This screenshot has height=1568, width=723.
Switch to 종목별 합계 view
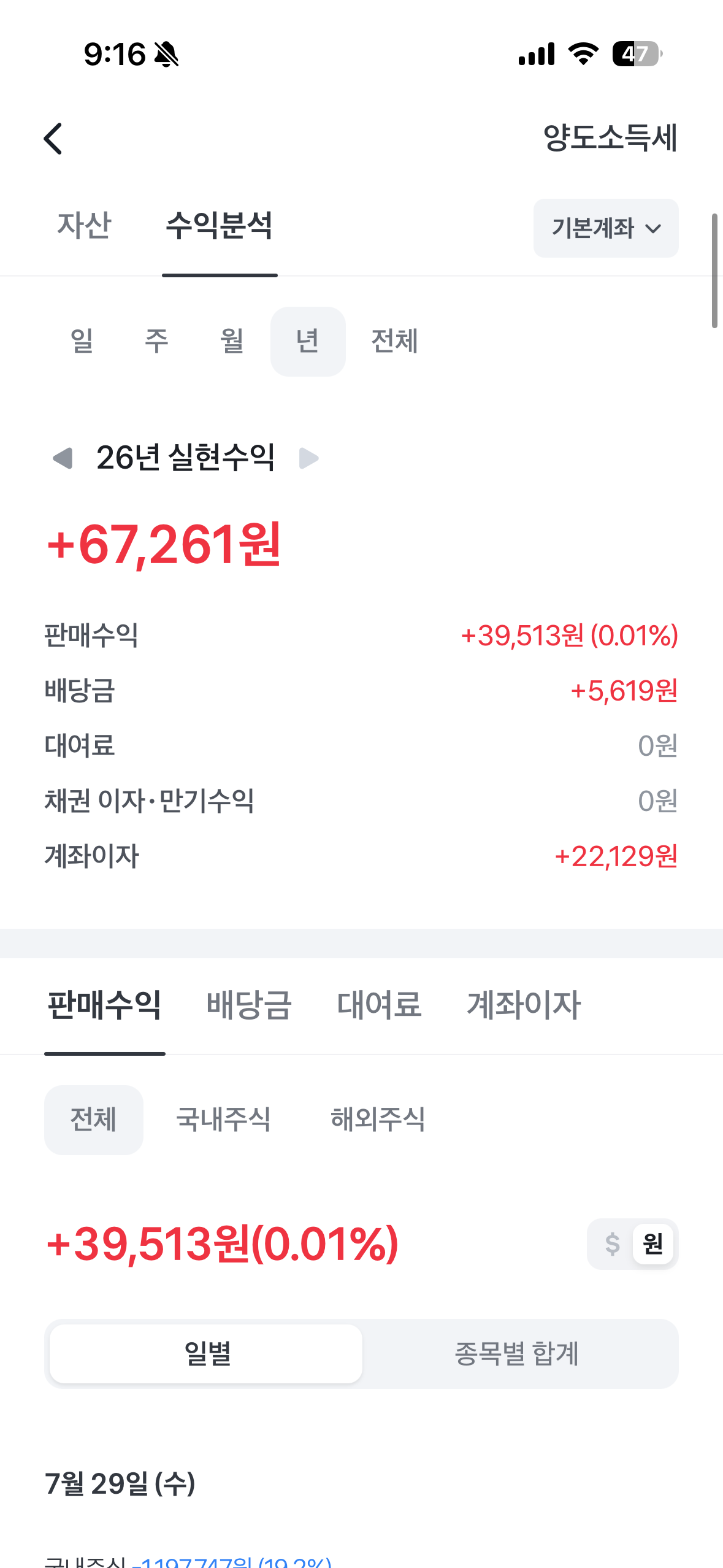(517, 1354)
